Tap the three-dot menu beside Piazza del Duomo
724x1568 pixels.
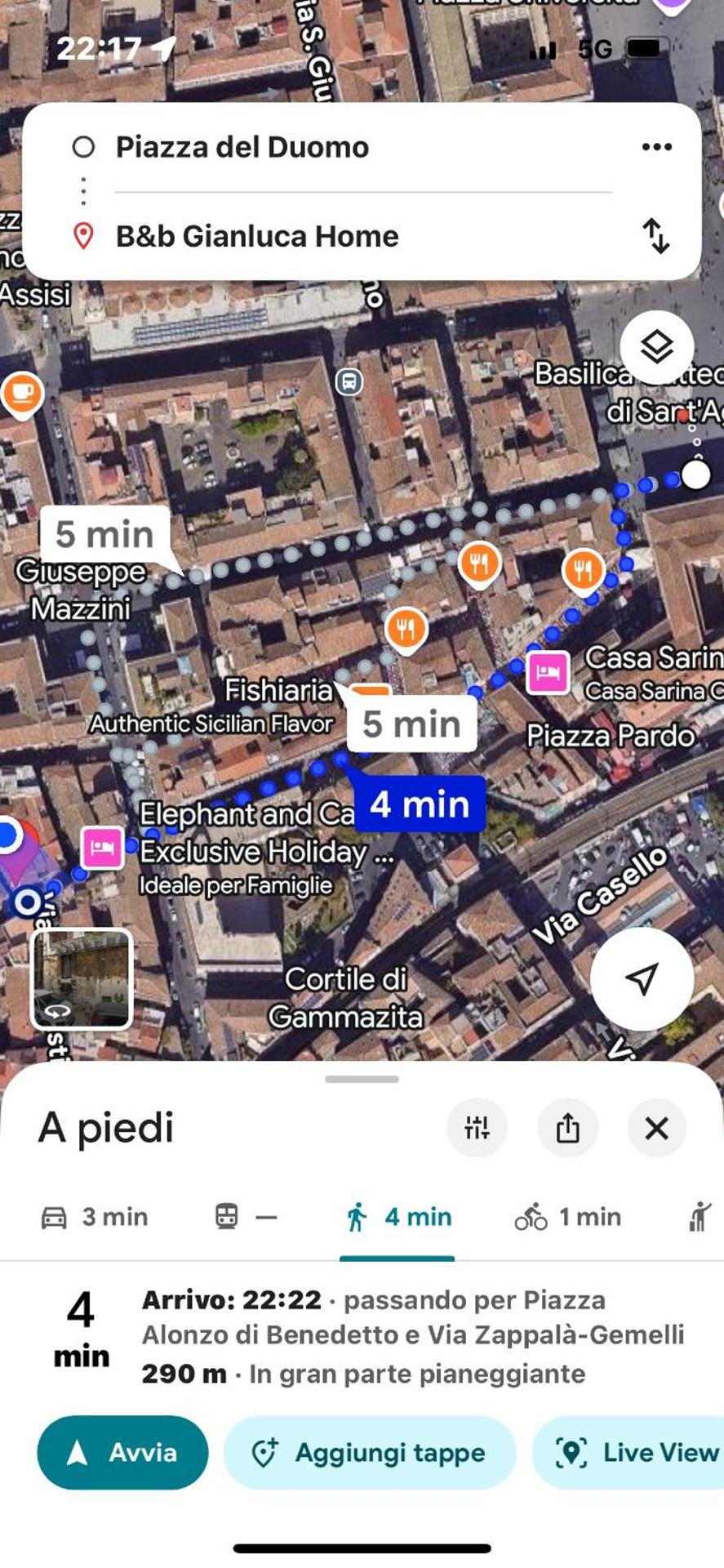click(x=658, y=146)
